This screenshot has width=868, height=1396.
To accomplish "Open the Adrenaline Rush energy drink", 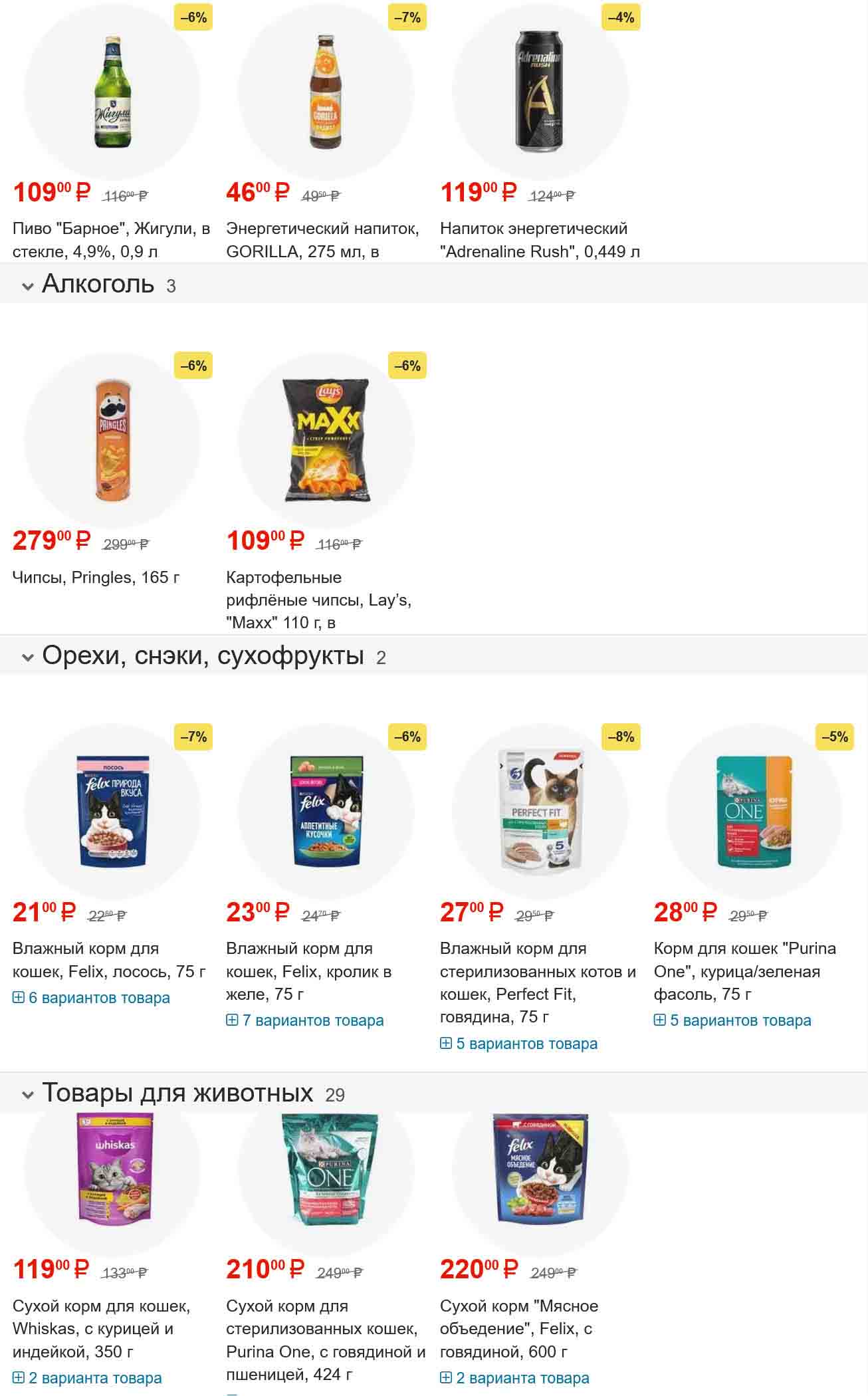I will coord(539,239).
